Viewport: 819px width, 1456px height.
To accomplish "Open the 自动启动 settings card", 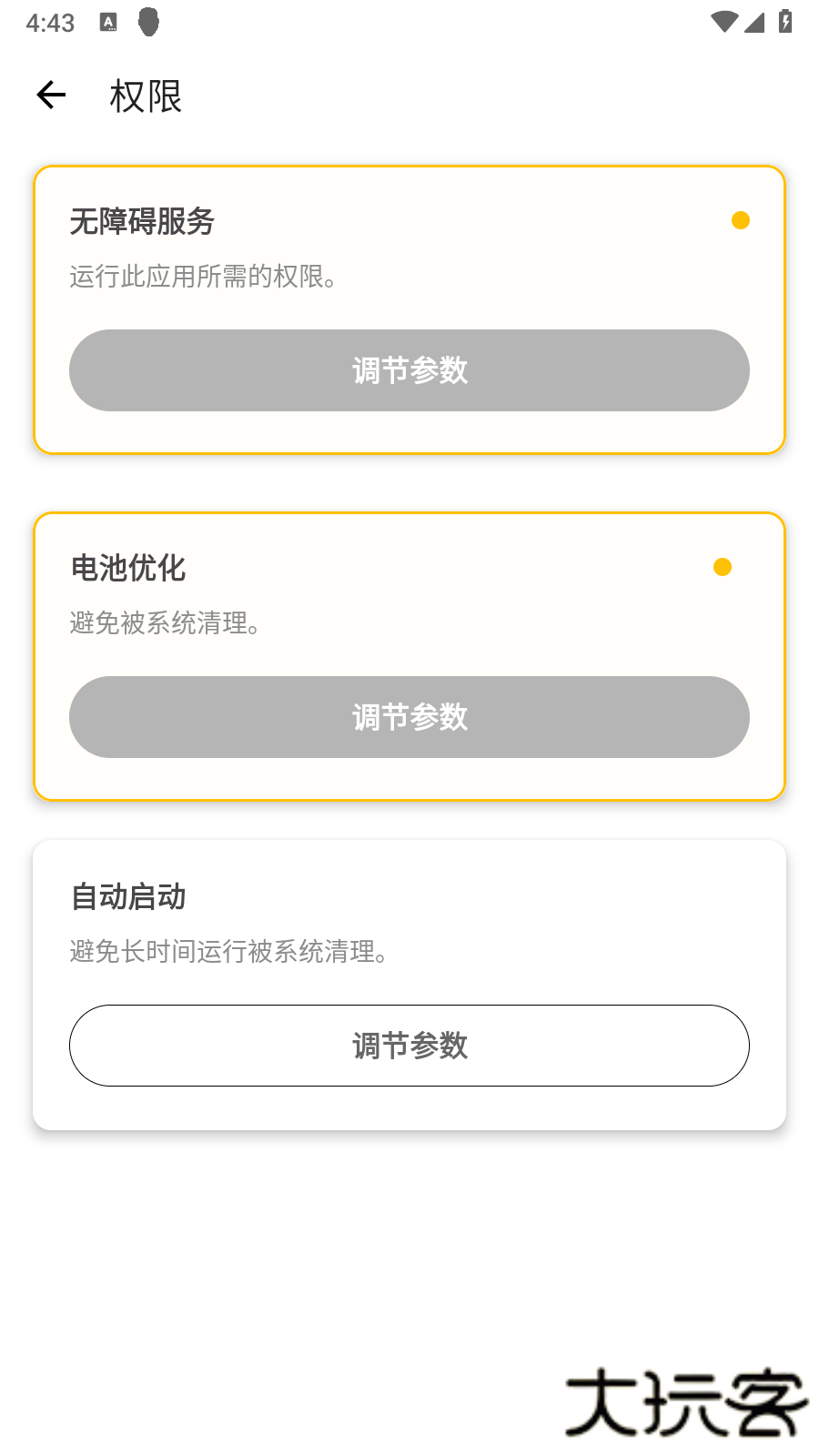I will tap(409, 986).
